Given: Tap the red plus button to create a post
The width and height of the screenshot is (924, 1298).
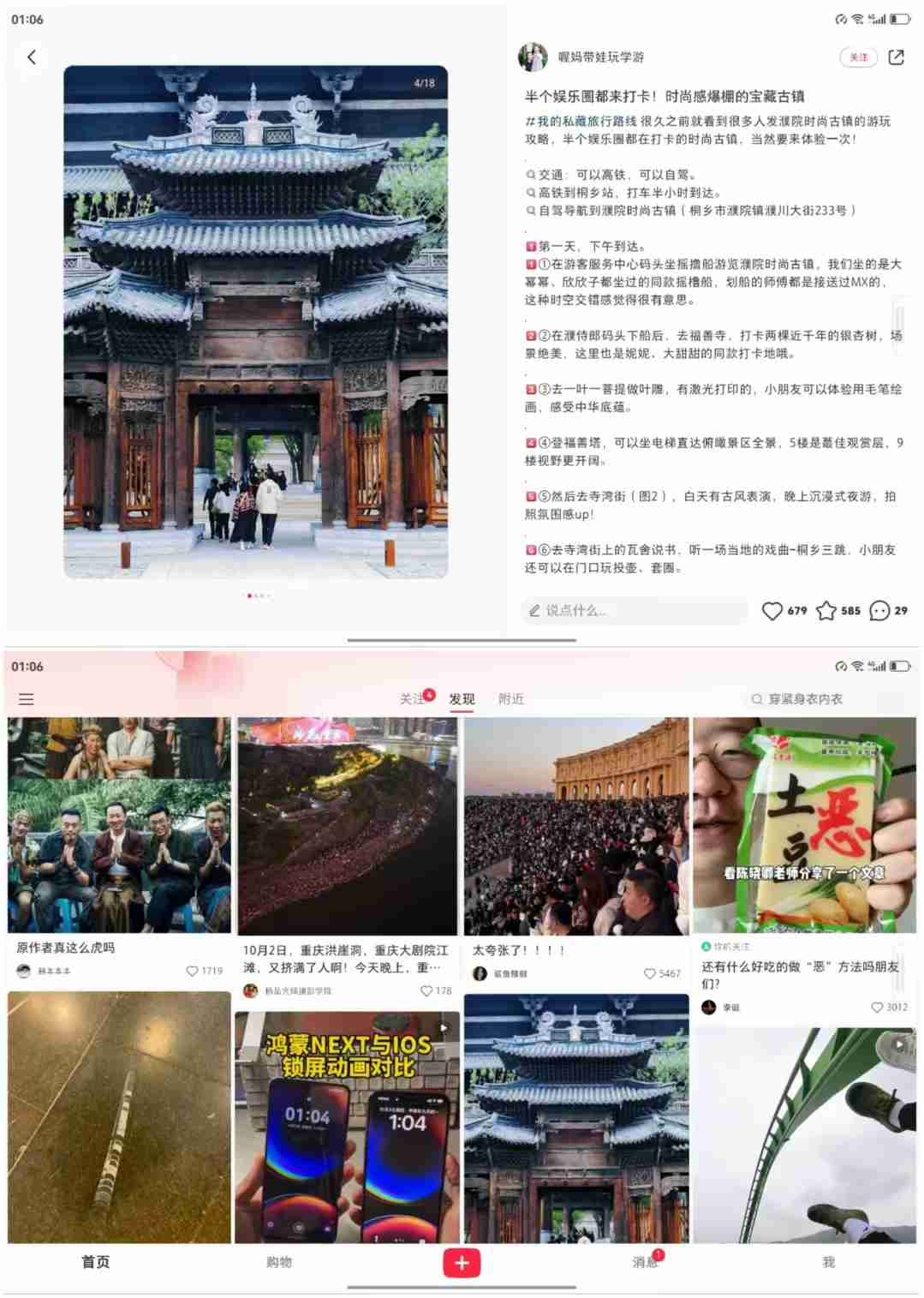Looking at the screenshot, I should point(462,1261).
